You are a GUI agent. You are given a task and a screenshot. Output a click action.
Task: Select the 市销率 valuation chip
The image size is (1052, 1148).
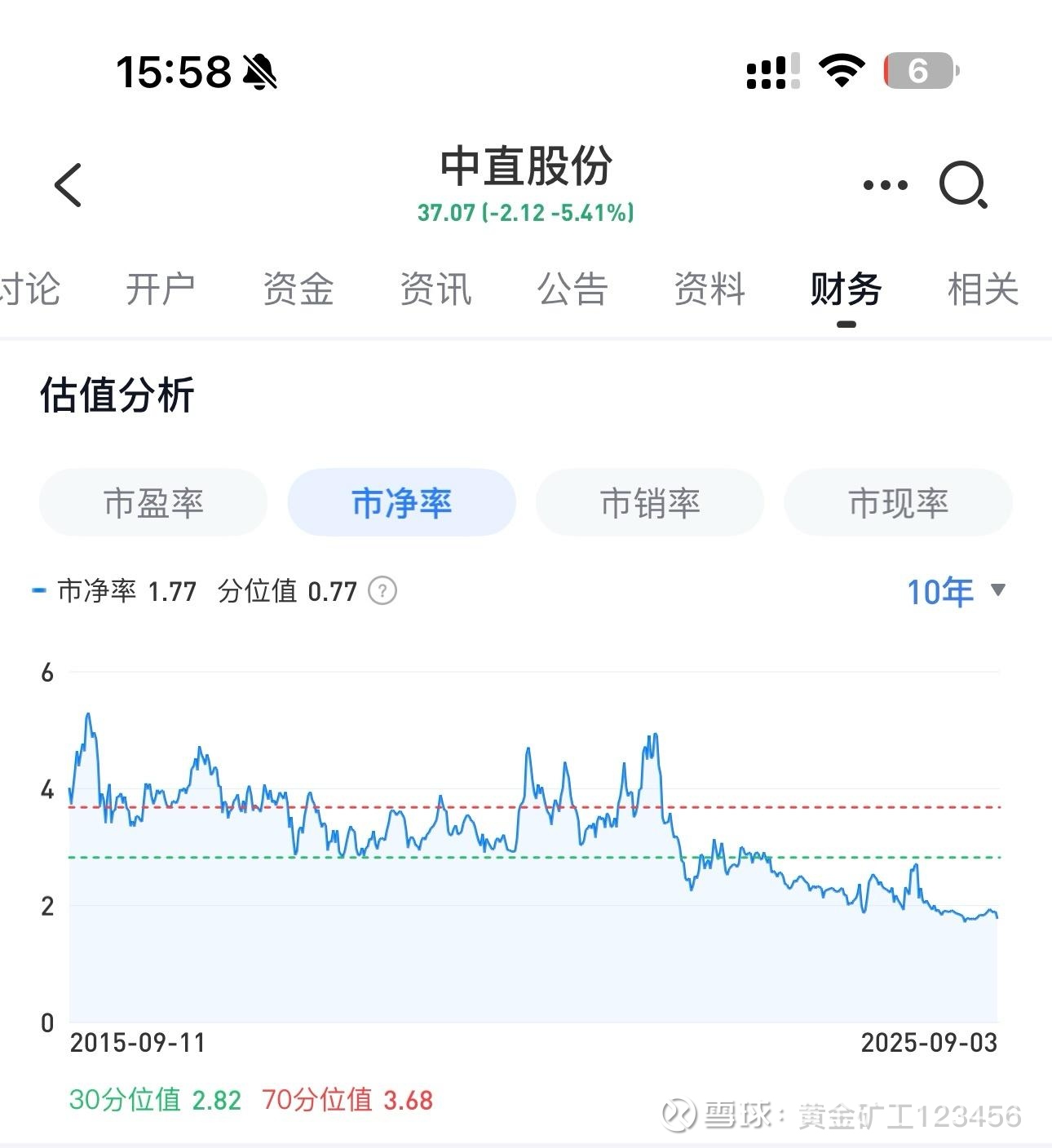click(x=650, y=502)
